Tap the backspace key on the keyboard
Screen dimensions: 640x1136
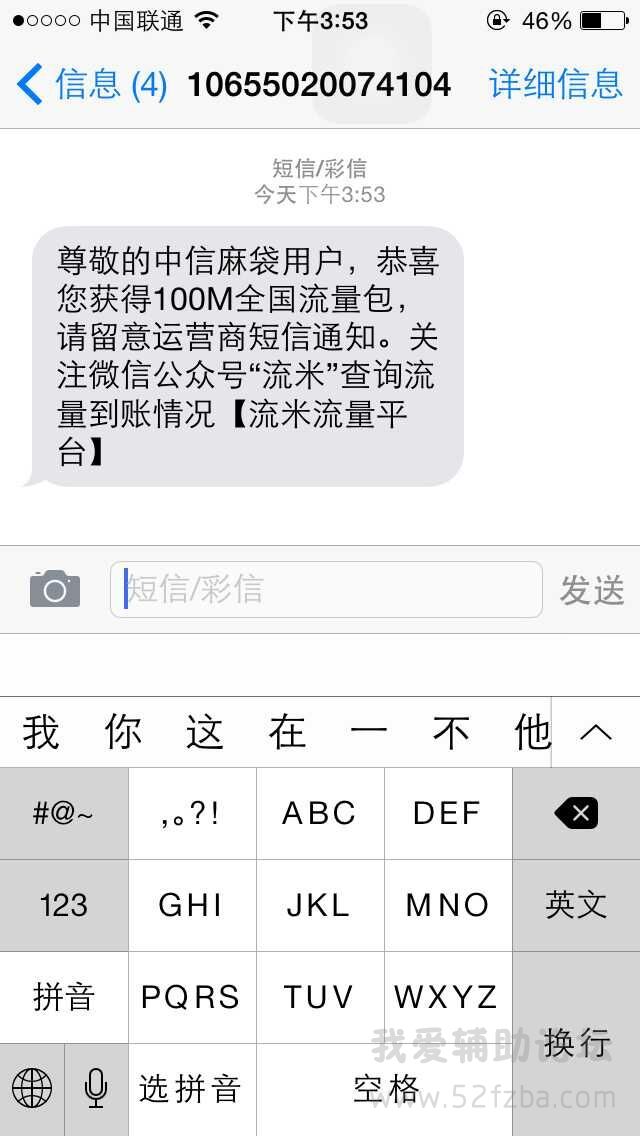[576, 813]
